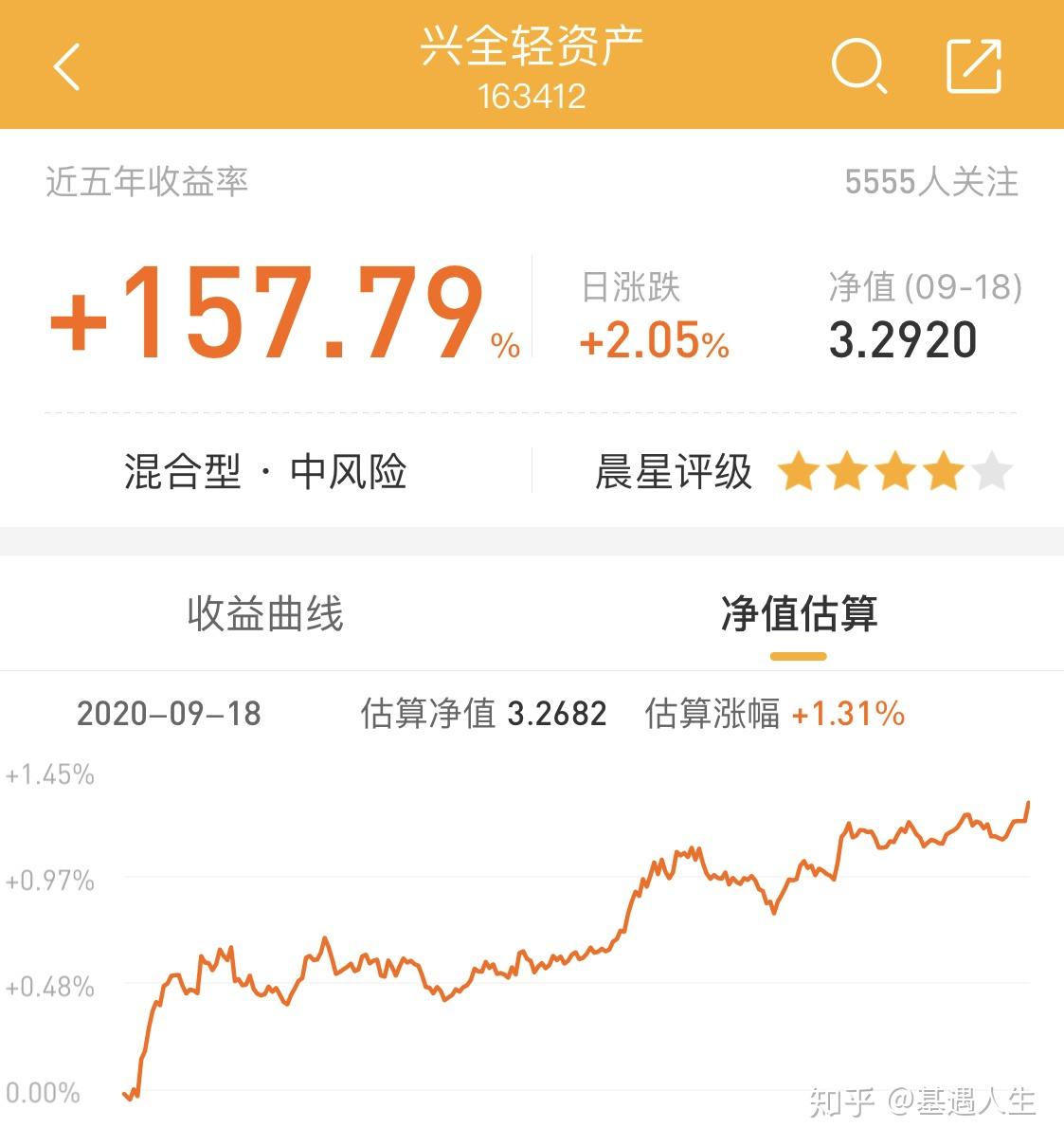Tap the back arrow to return
The height and width of the screenshot is (1146, 1064).
[64, 68]
